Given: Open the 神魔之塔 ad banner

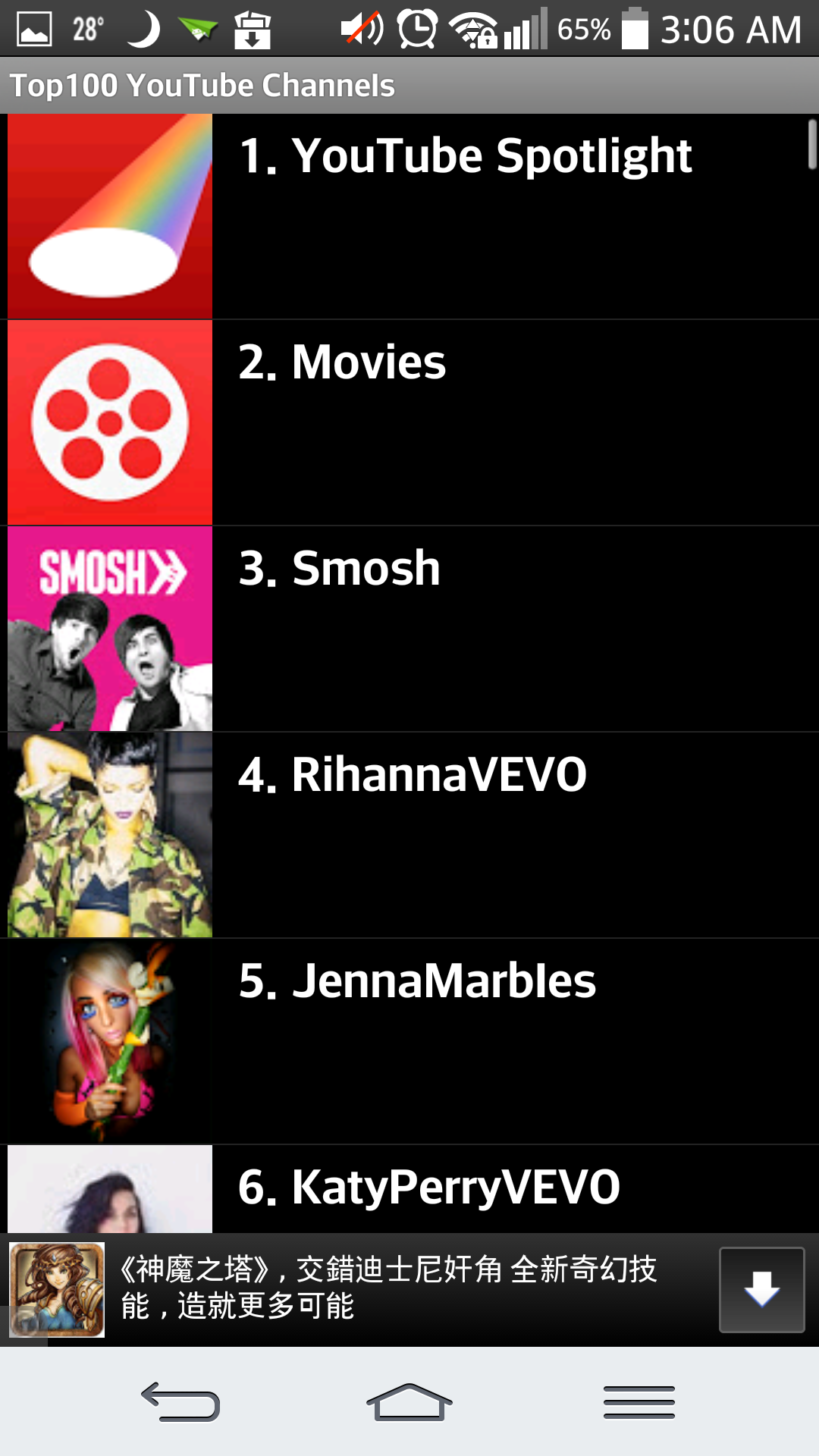Looking at the screenshot, I should [387, 1289].
